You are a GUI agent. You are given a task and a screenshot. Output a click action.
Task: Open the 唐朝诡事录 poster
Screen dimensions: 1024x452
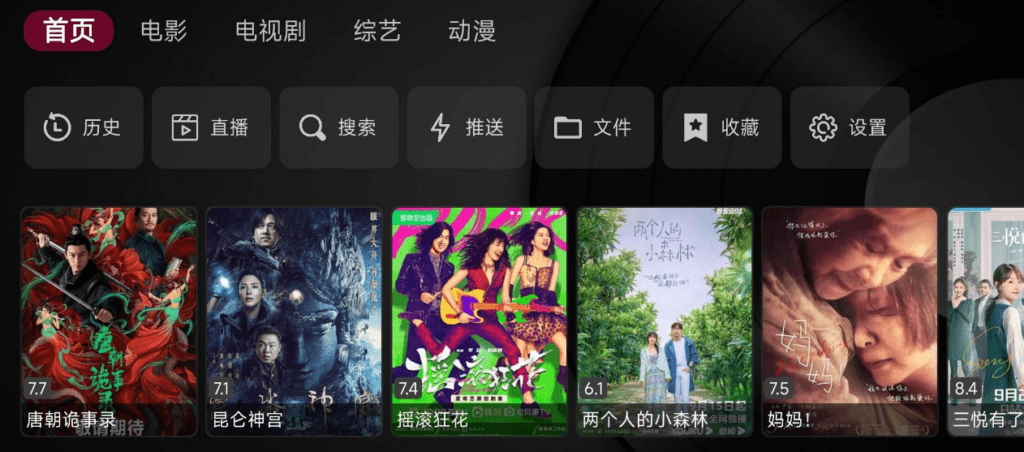click(x=109, y=320)
